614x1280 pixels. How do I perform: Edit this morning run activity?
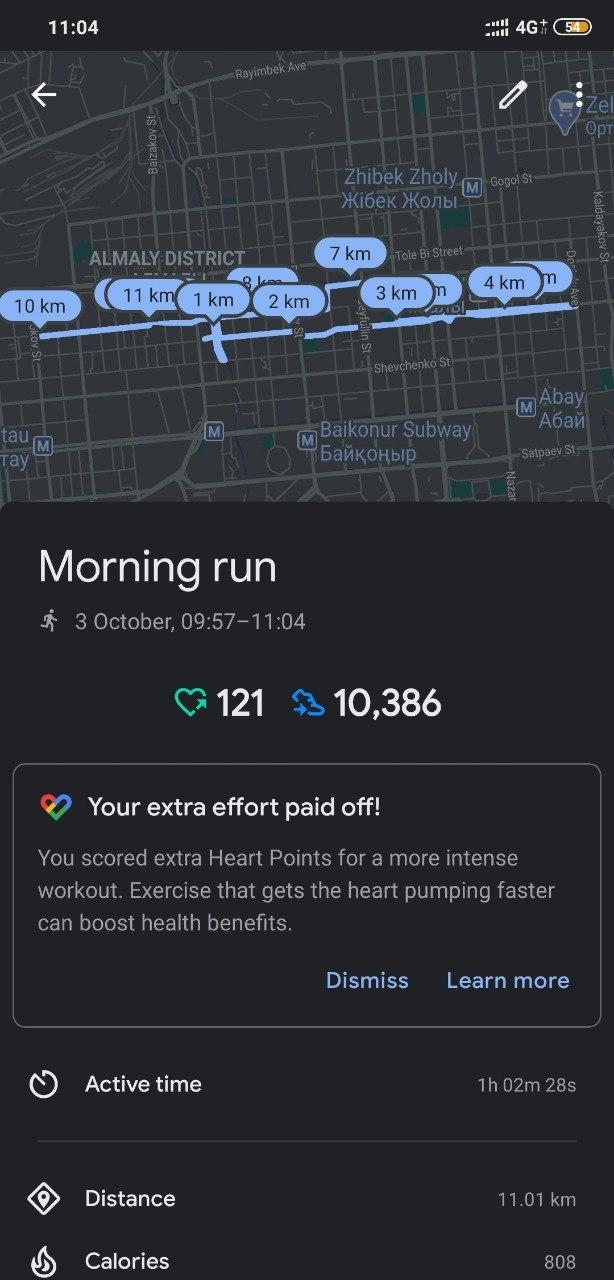512,95
